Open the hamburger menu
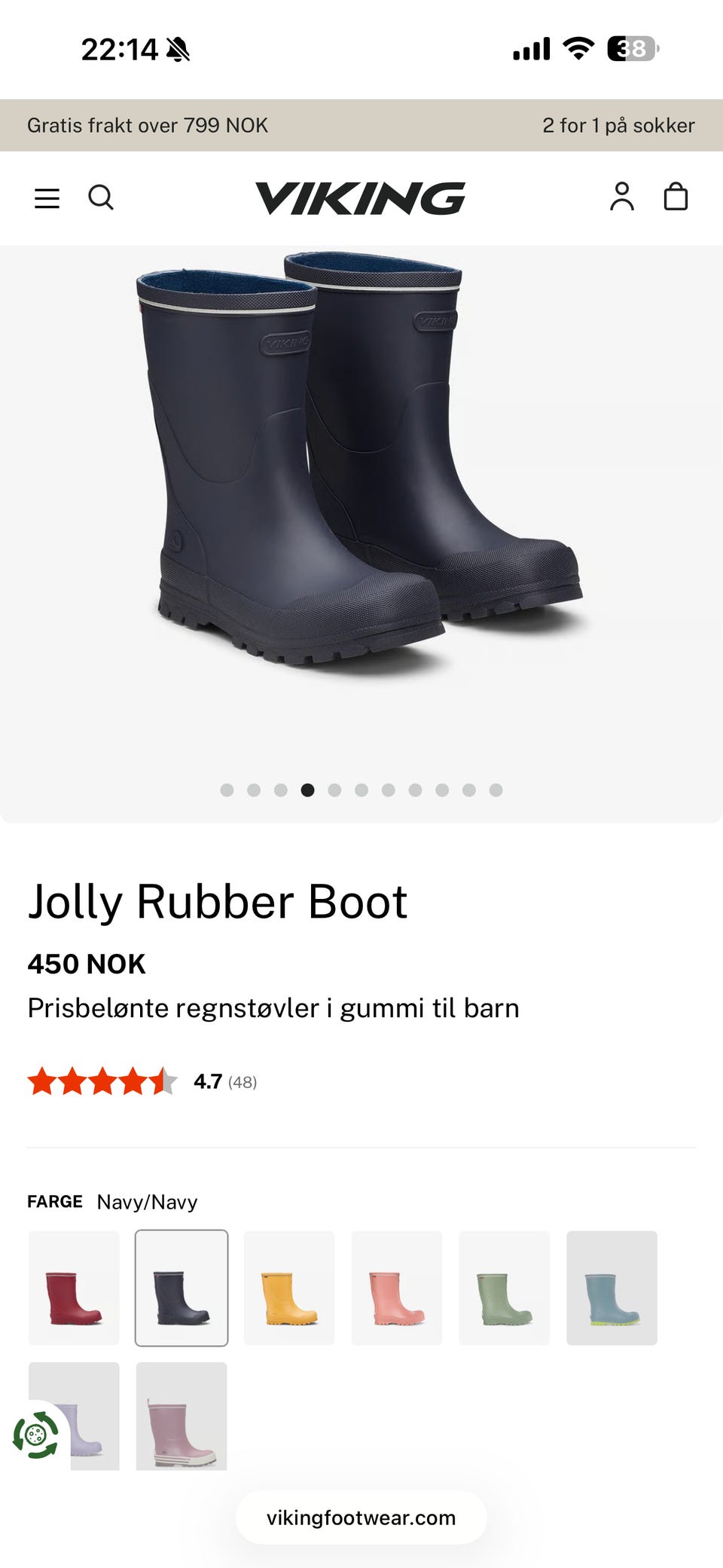The width and height of the screenshot is (723, 1568). pyautogui.click(x=47, y=198)
